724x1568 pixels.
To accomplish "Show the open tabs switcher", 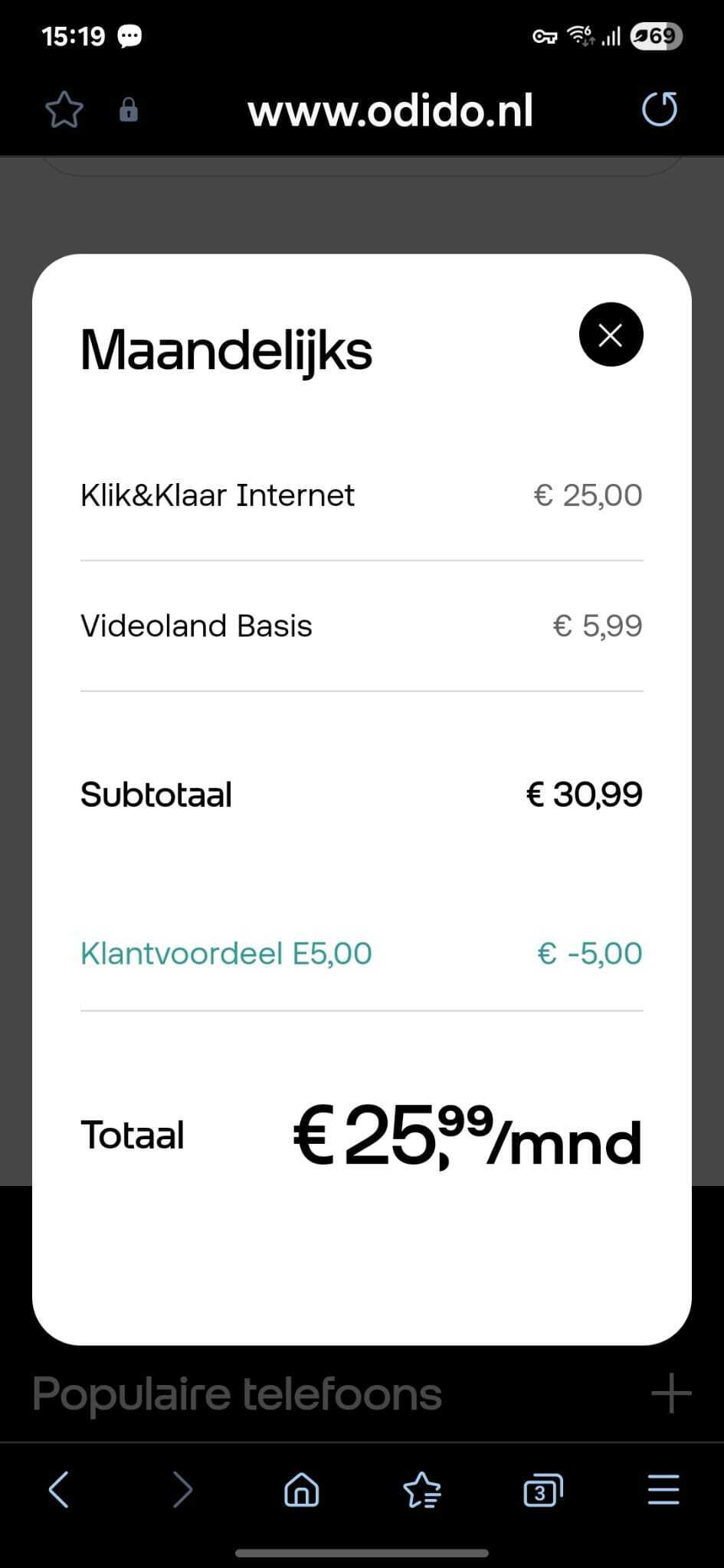I will (x=542, y=1490).
